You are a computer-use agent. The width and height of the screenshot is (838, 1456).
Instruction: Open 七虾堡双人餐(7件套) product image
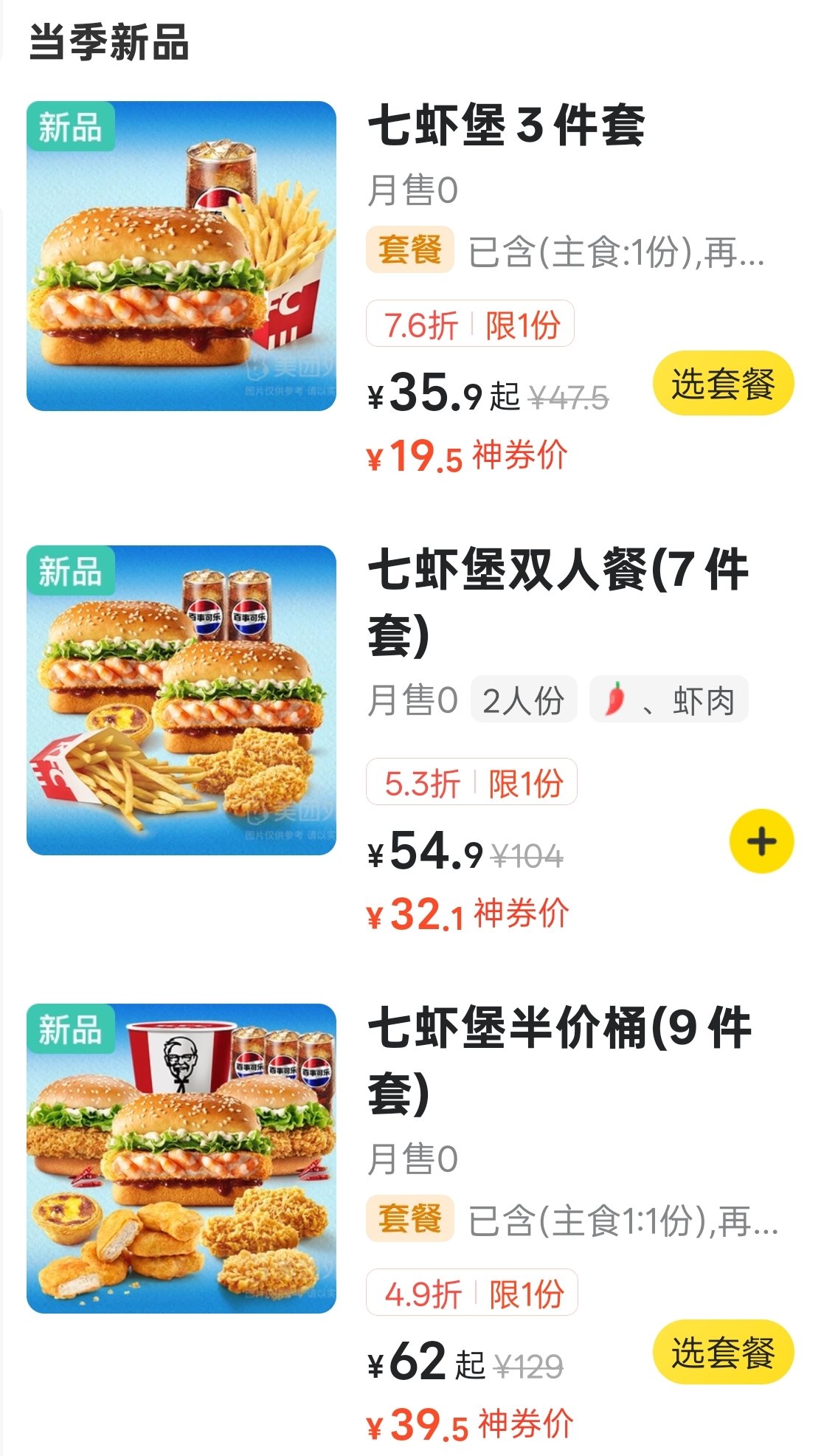click(181, 700)
